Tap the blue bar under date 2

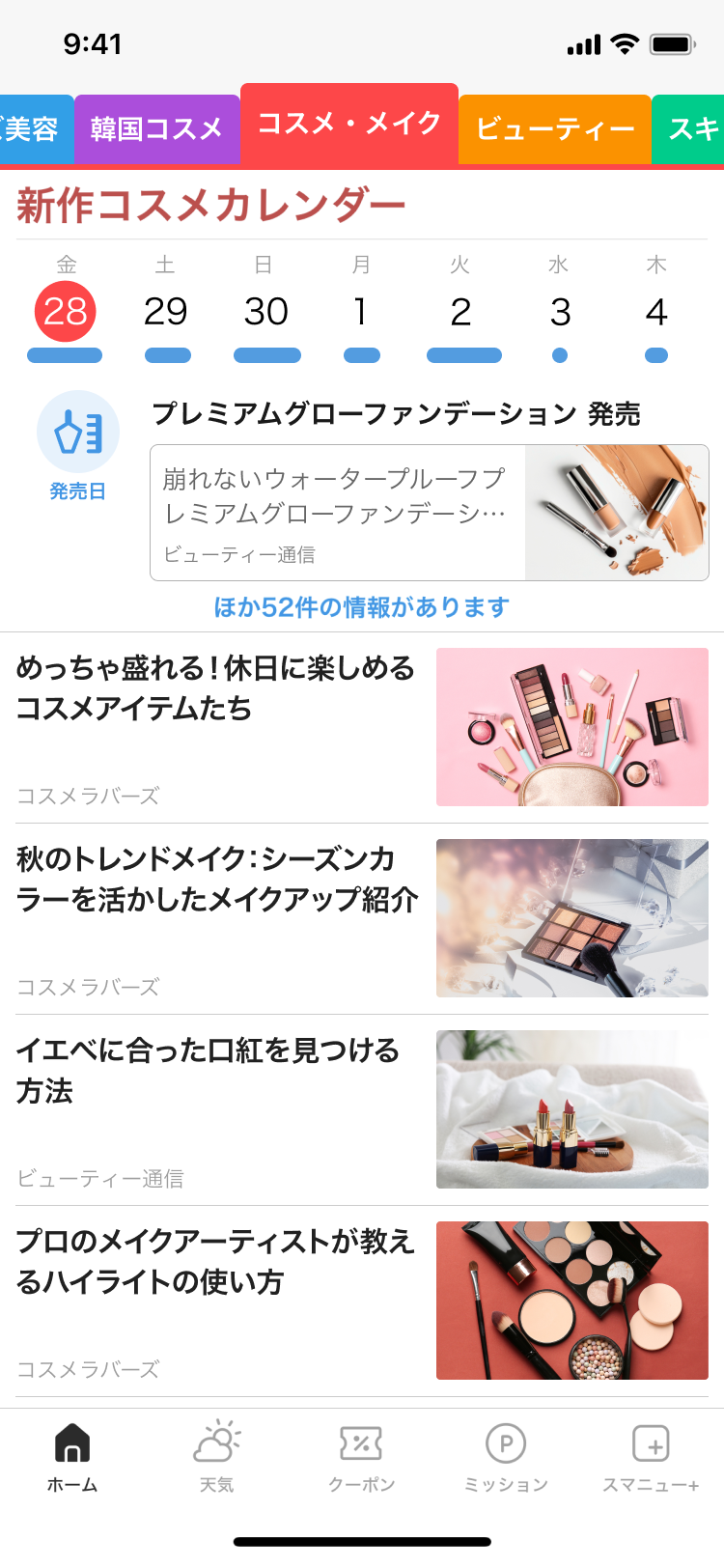tap(463, 355)
